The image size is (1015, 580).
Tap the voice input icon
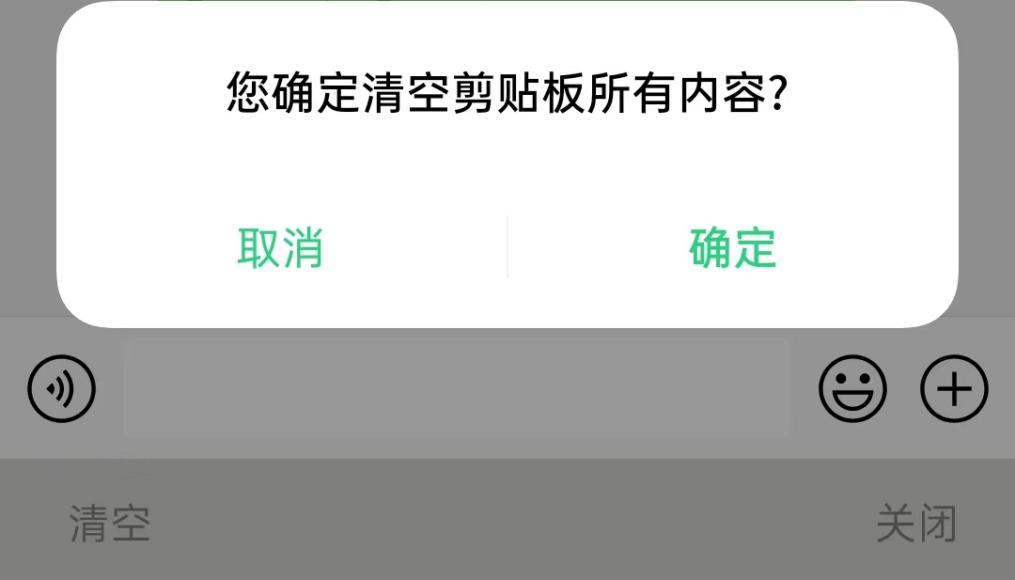click(62, 388)
